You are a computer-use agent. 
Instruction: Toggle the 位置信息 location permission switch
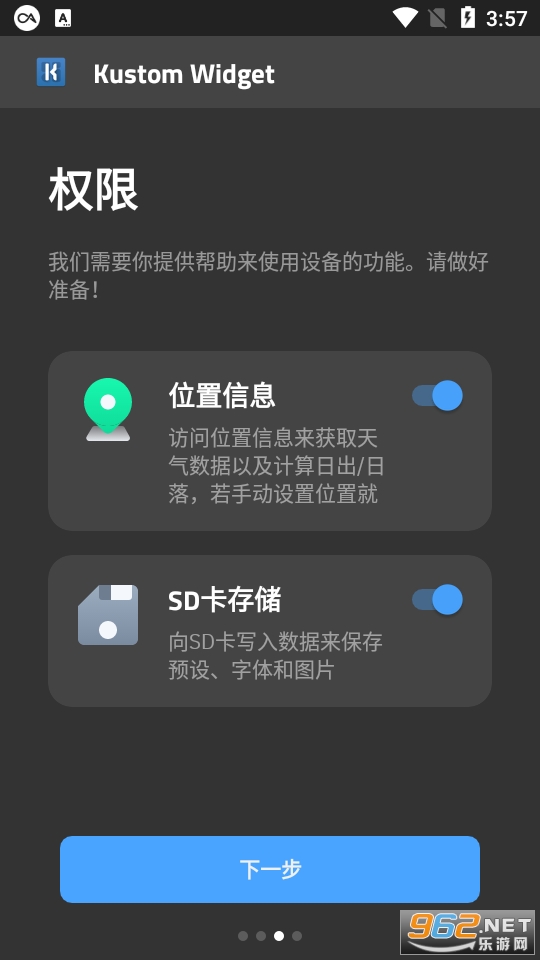click(x=437, y=396)
